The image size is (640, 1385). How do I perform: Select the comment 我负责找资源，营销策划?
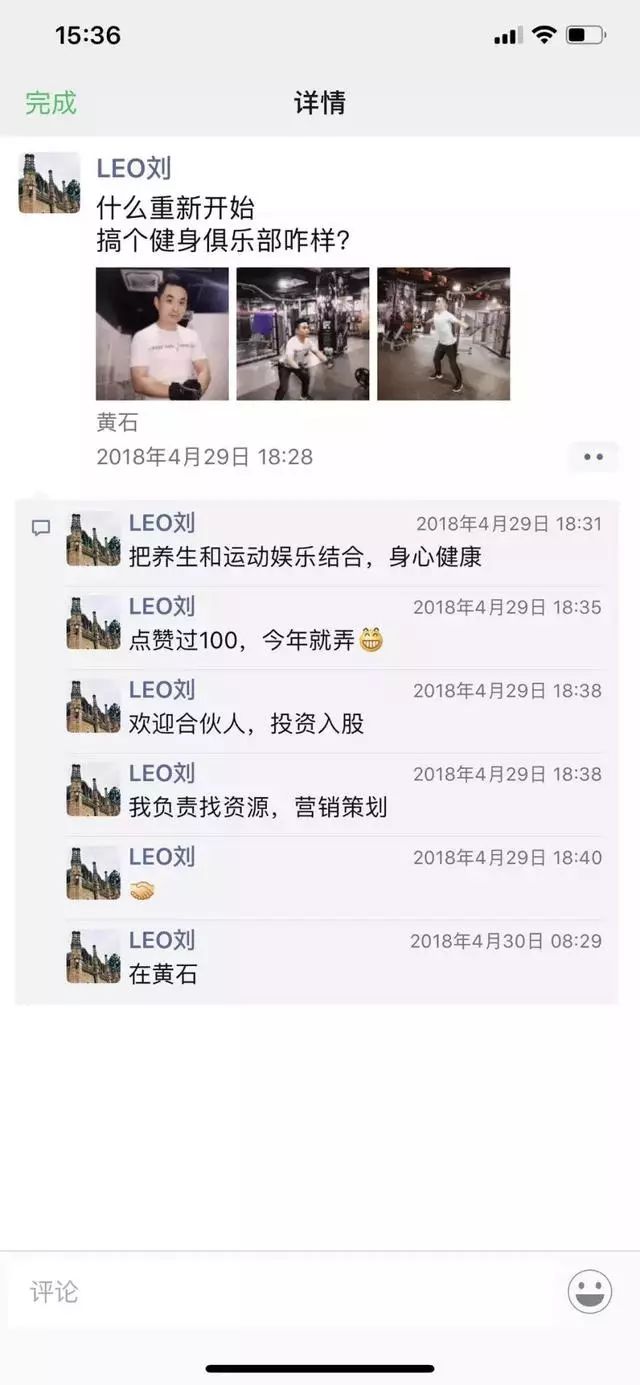[x=258, y=807]
